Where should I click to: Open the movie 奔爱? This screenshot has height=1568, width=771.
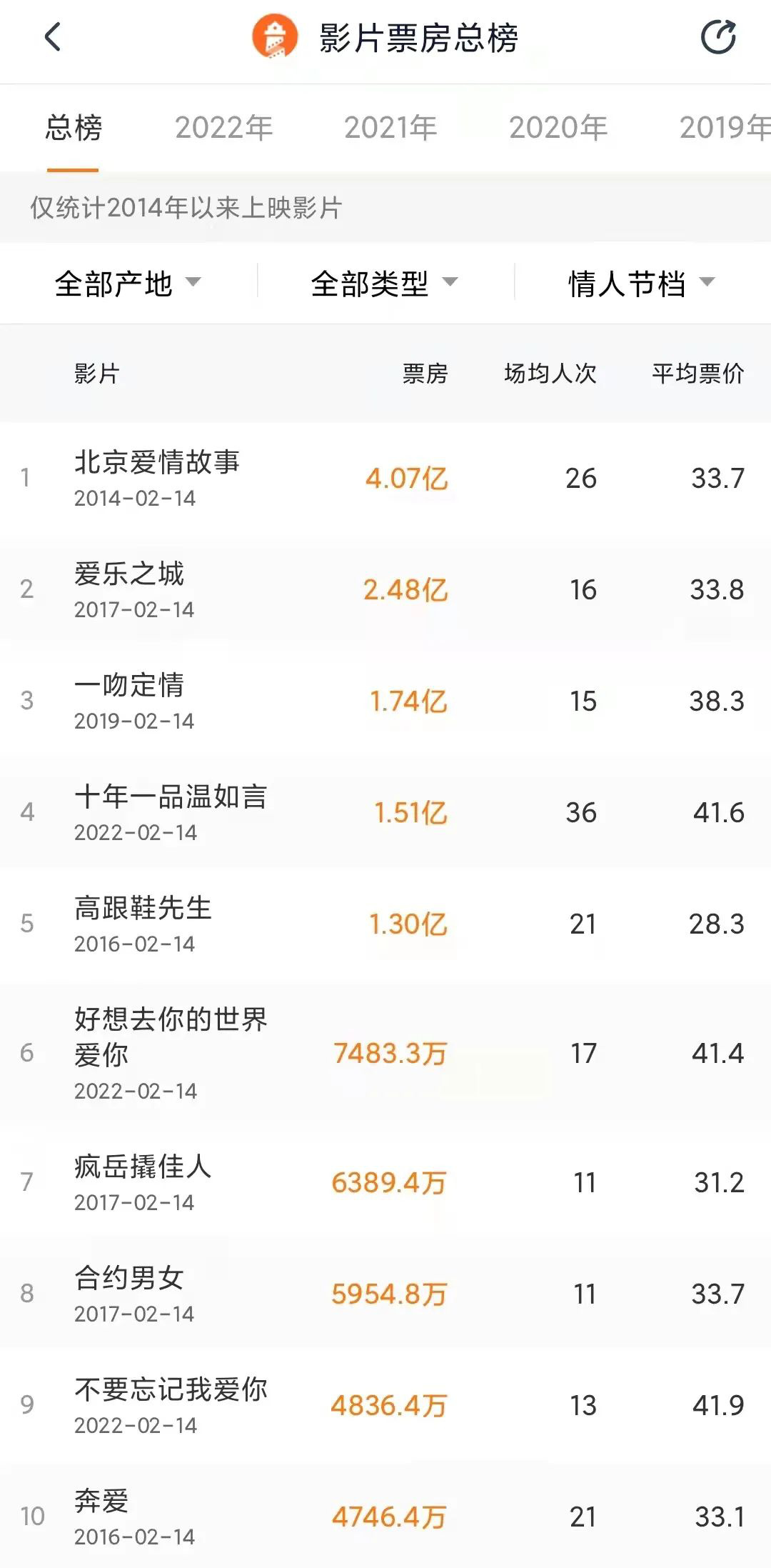coord(385,1515)
